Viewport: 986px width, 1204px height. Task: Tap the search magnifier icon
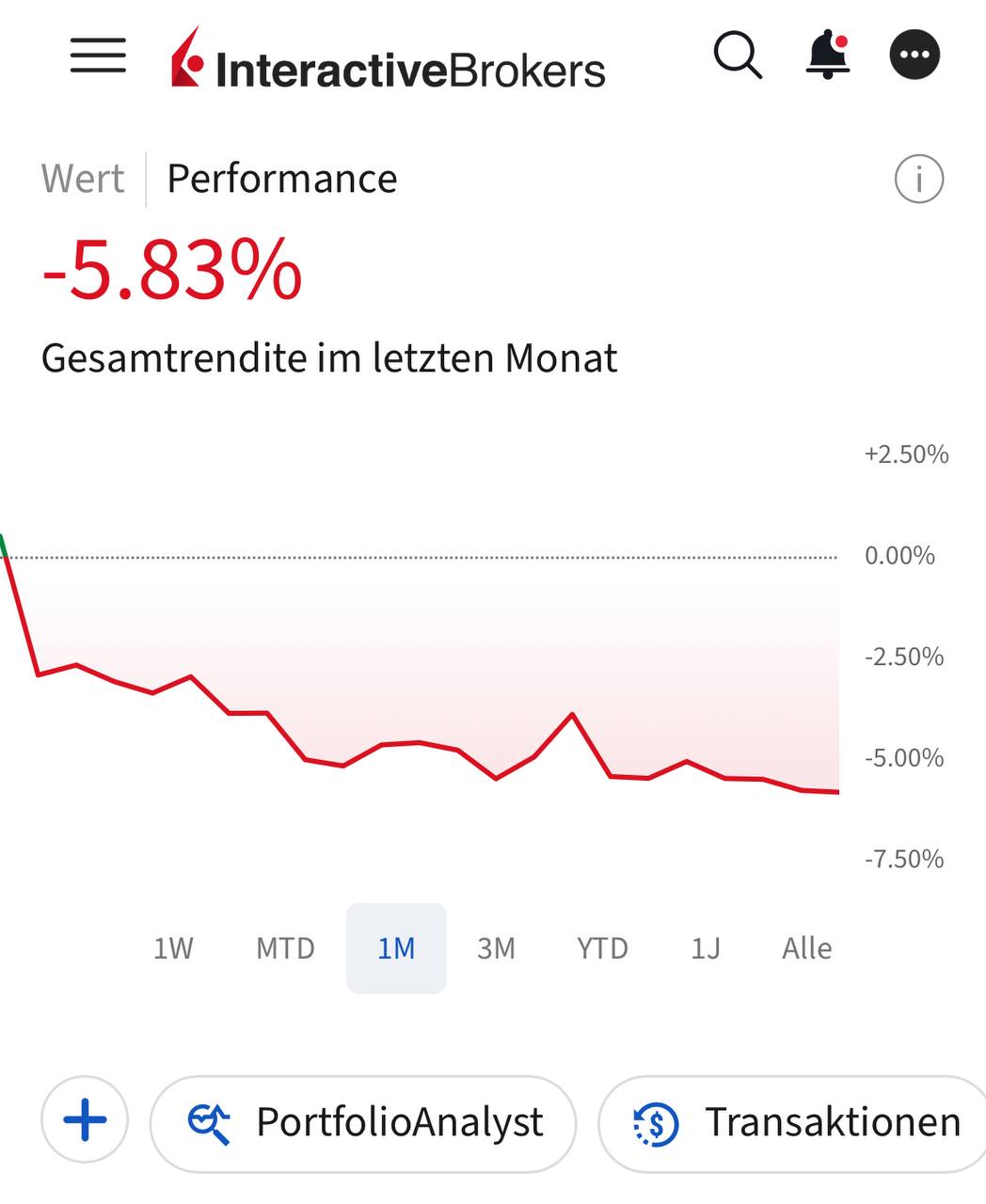click(x=737, y=55)
